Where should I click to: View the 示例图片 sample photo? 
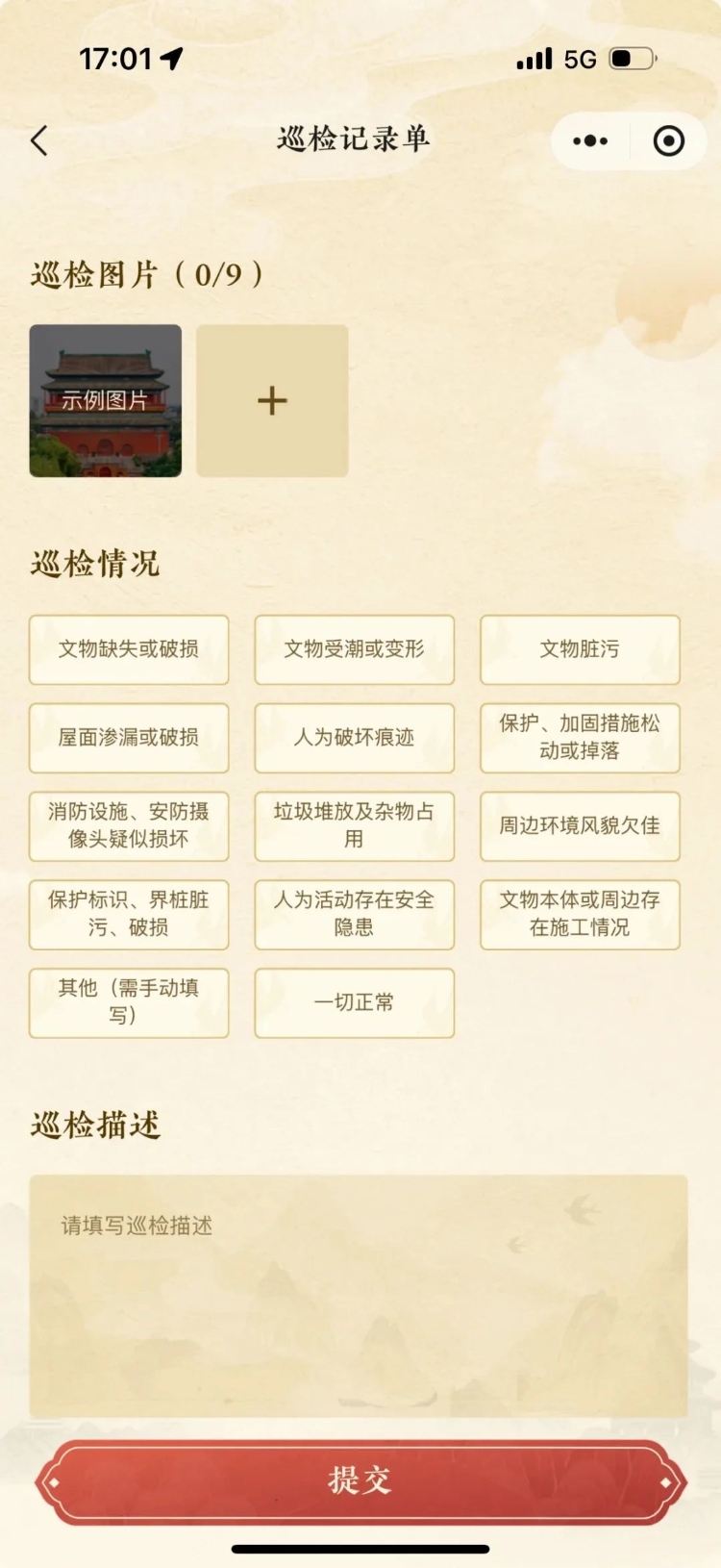(x=106, y=400)
